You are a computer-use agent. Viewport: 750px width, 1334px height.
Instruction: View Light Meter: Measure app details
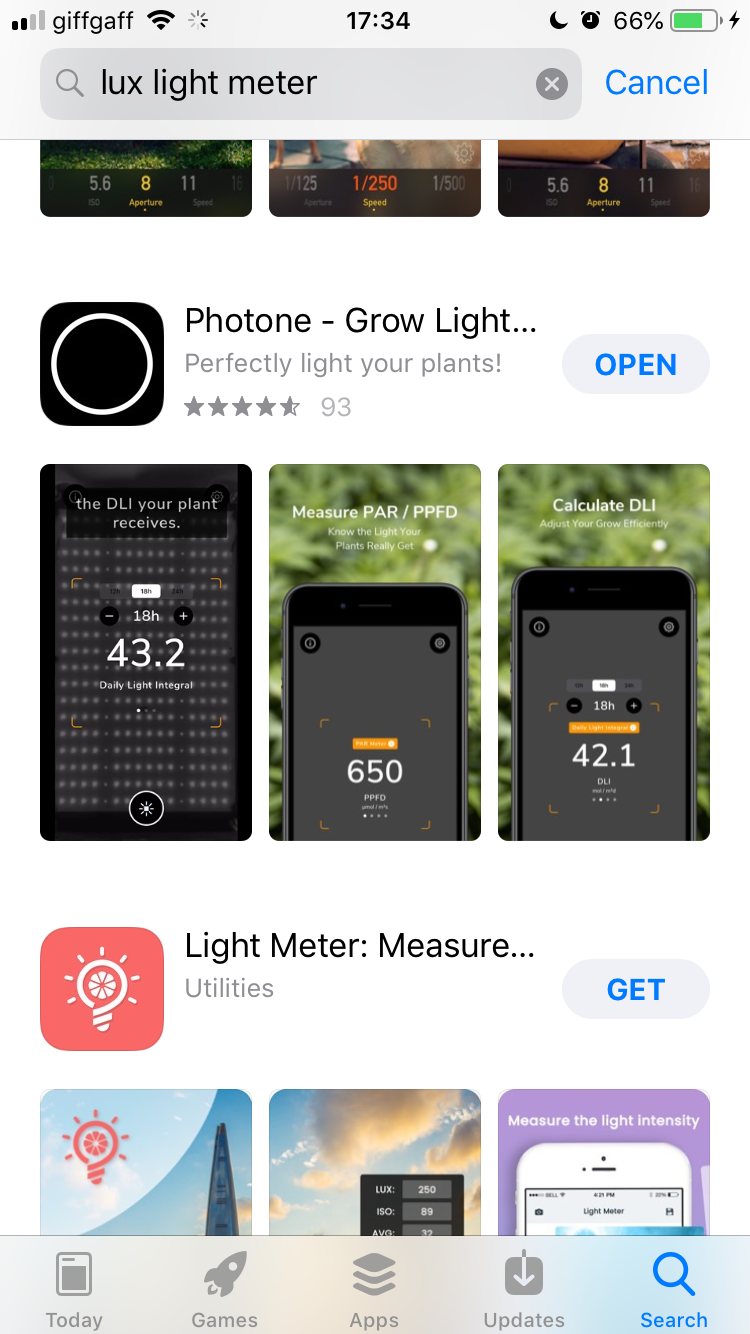click(360, 947)
